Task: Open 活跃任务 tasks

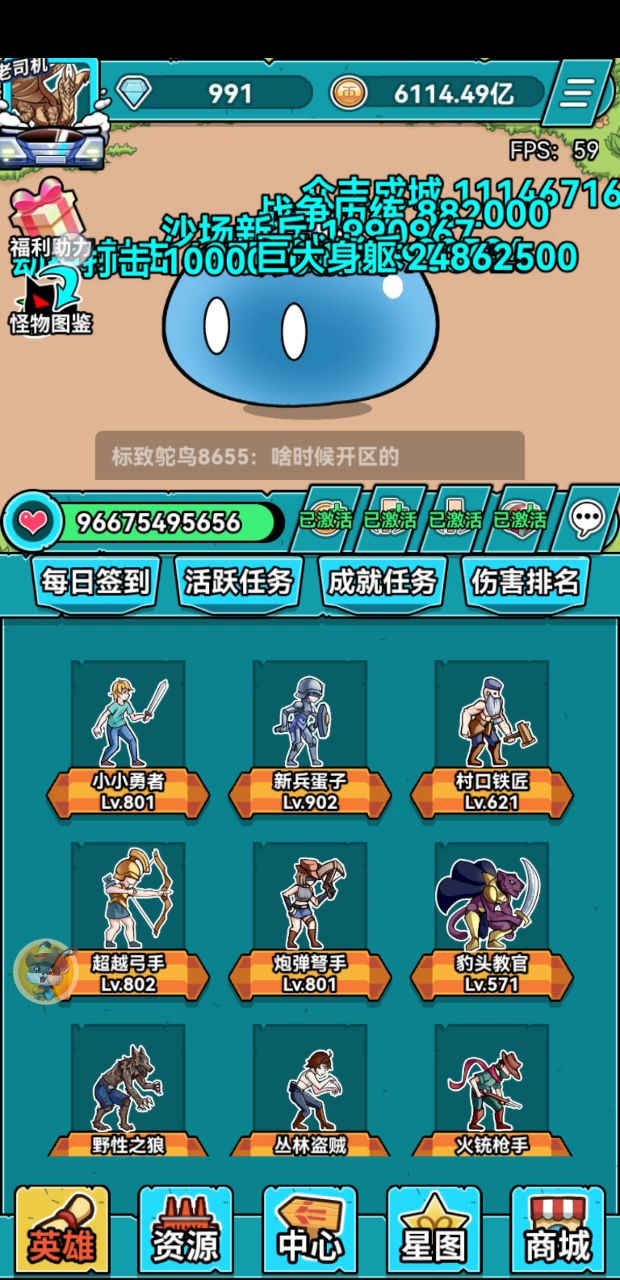Action: 238,580
